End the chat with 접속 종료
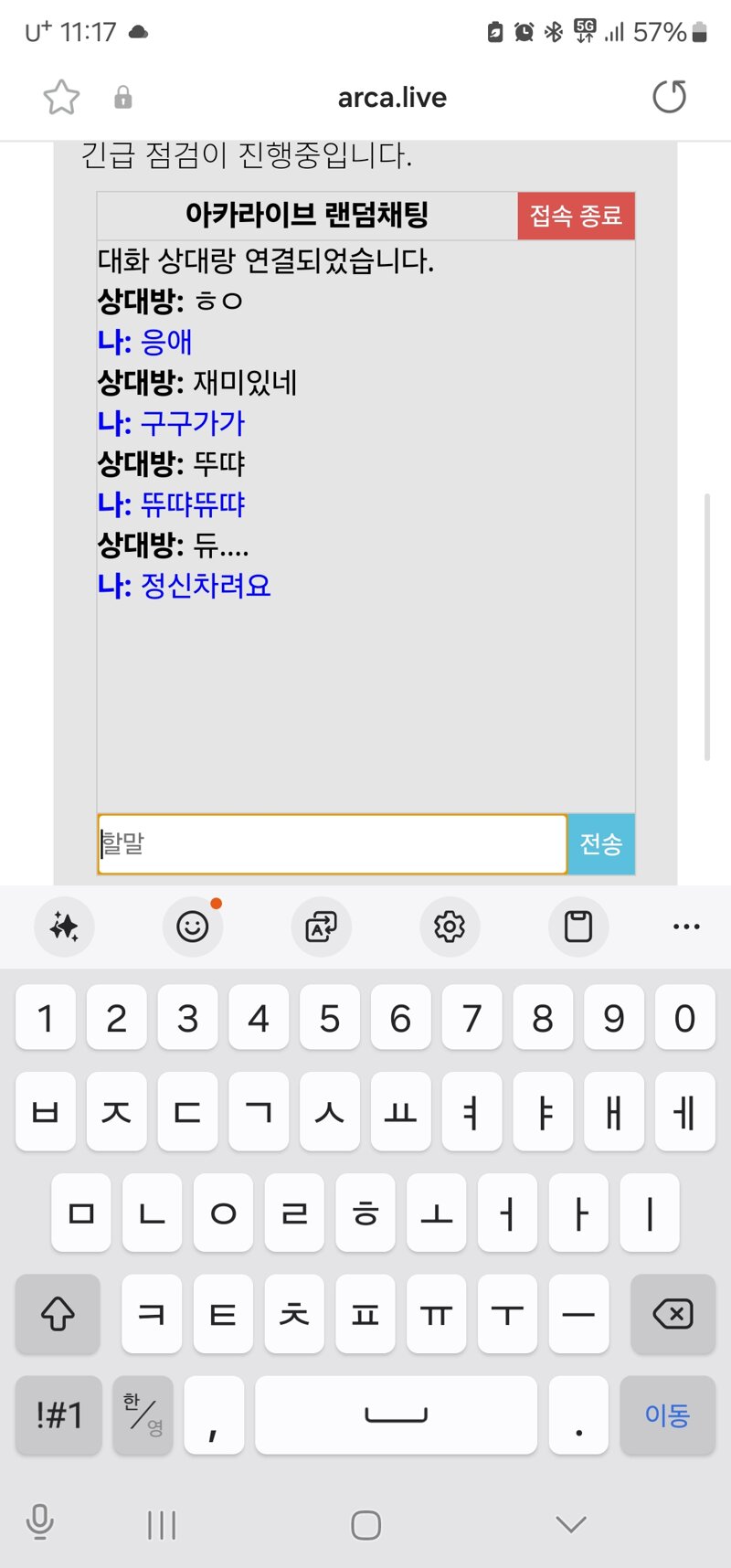 tap(576, 216)
